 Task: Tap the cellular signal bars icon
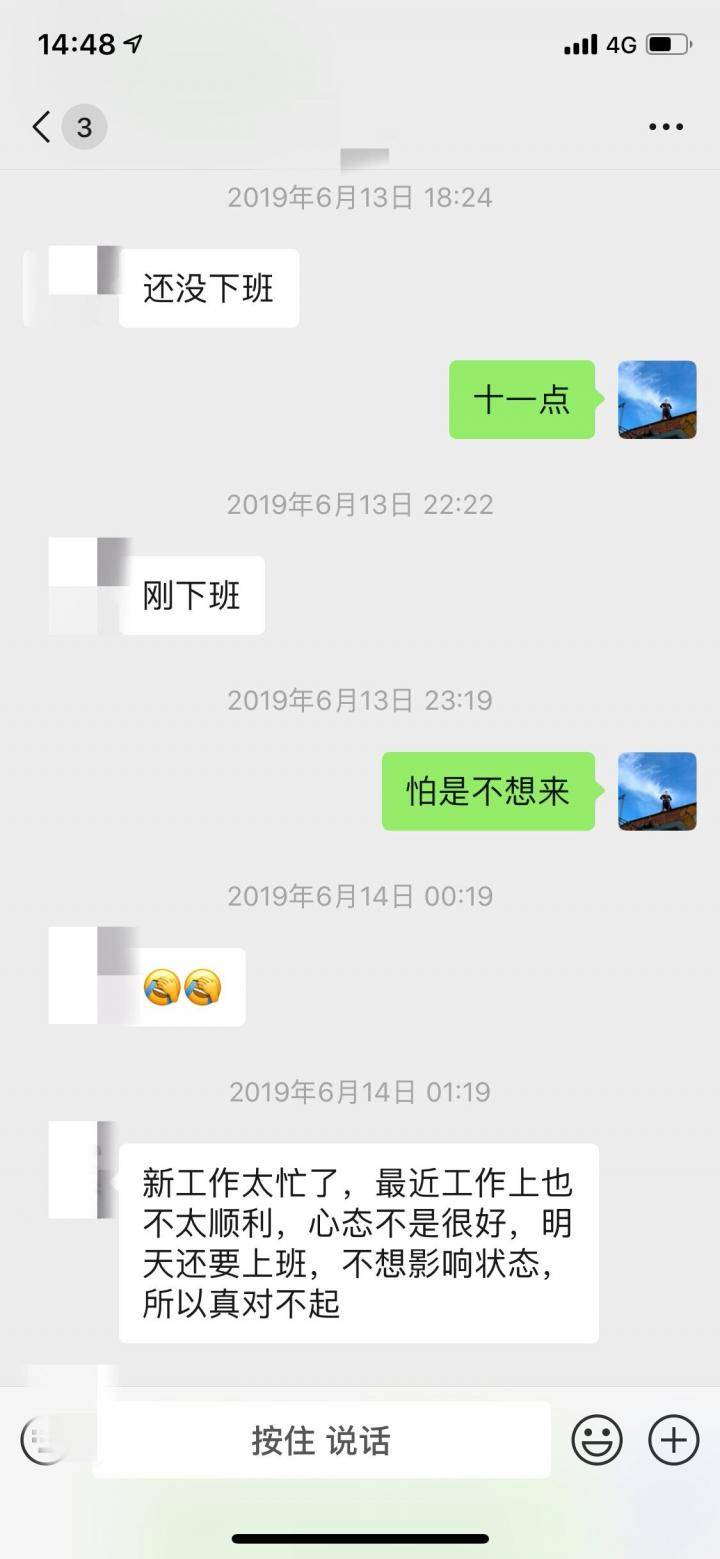pyautogui.click(x=582, y=43)
